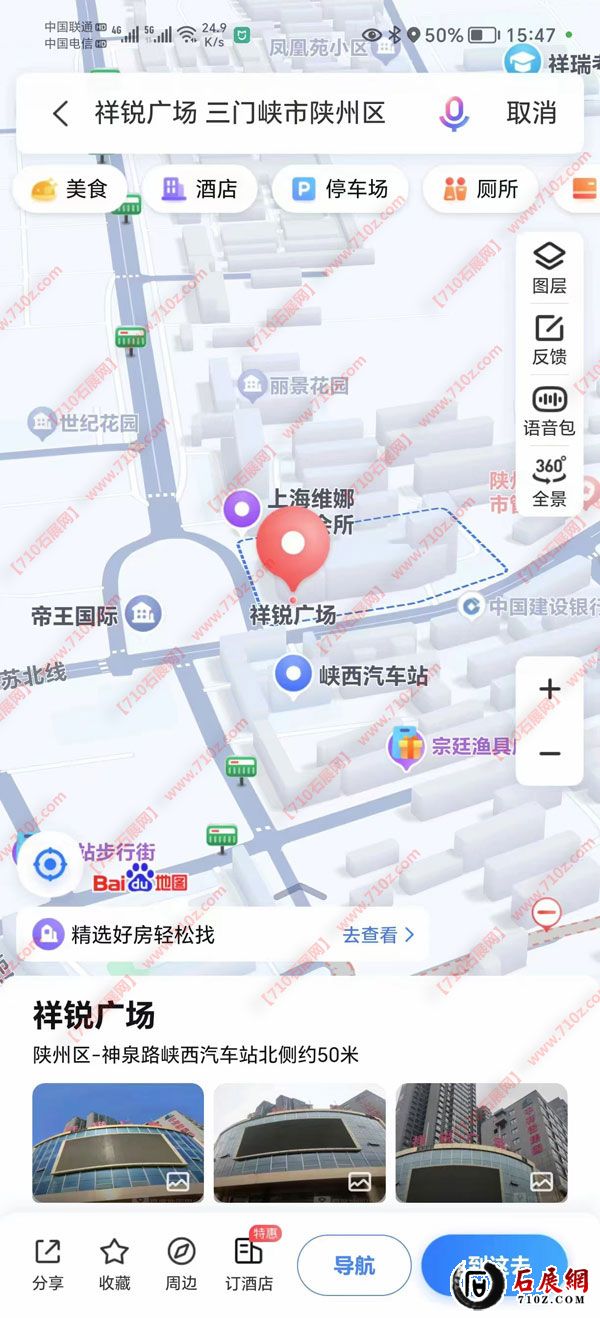The image size is (600, 1318).
Task: Start voice search with the microphone
Action: click(454, 113)
